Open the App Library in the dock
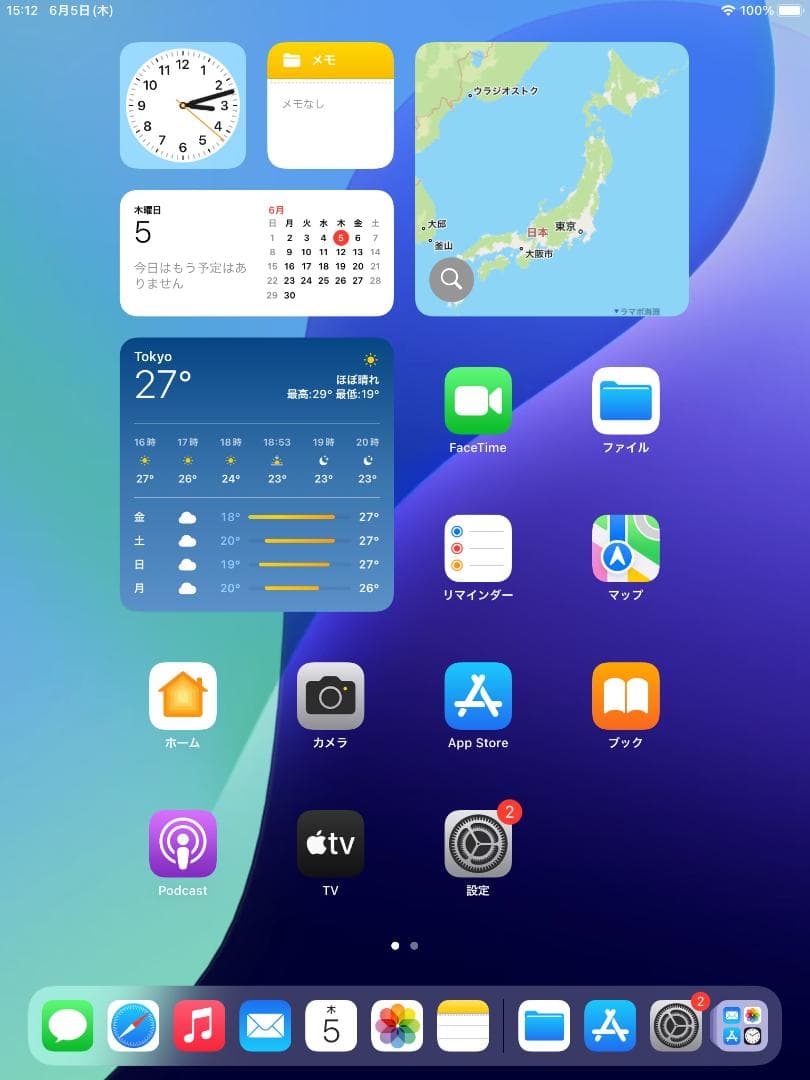This screenshot has width=810, height=1080. [x=742, y=1026]
